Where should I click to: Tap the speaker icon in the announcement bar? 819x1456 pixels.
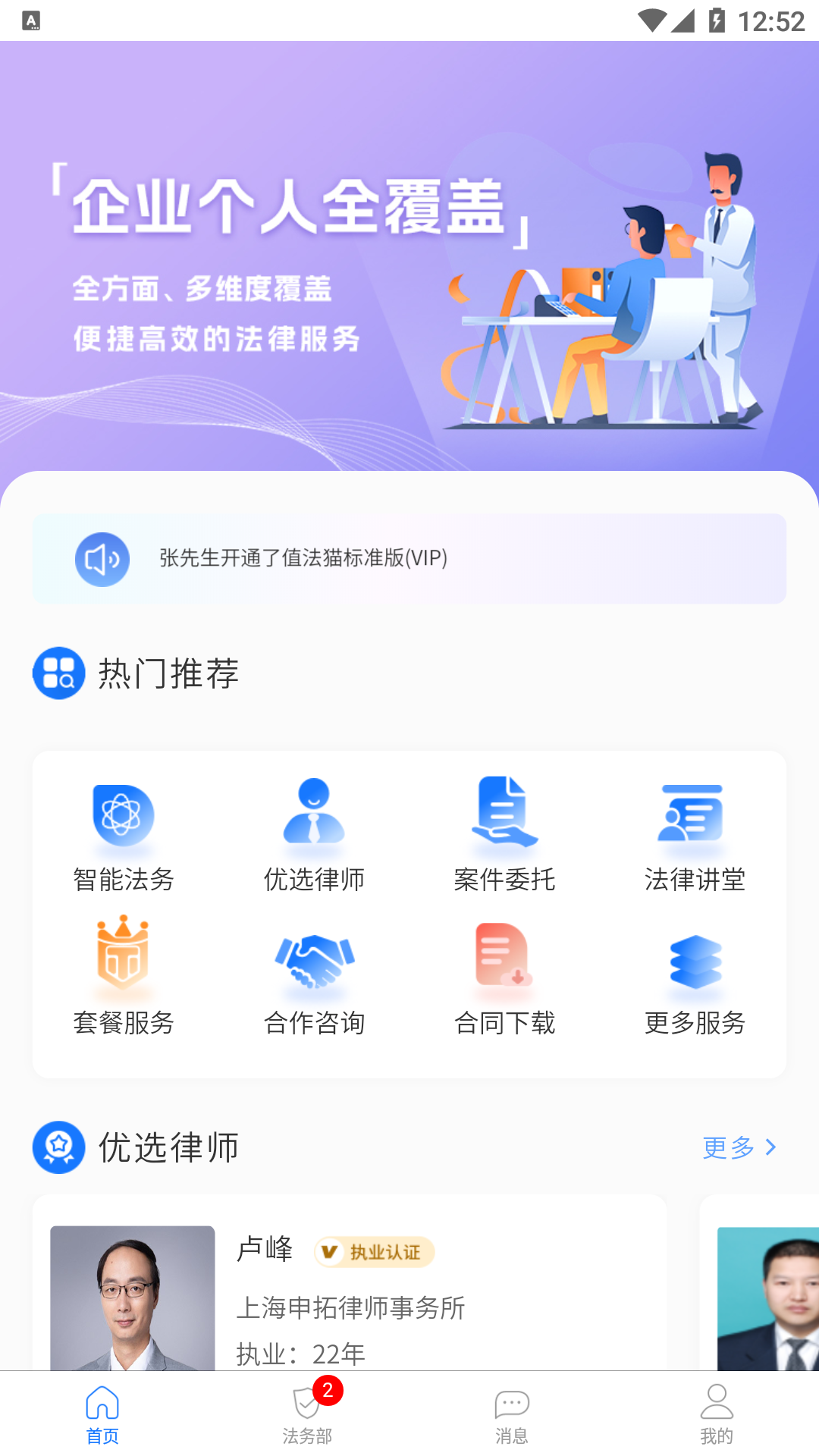point(102,559)
